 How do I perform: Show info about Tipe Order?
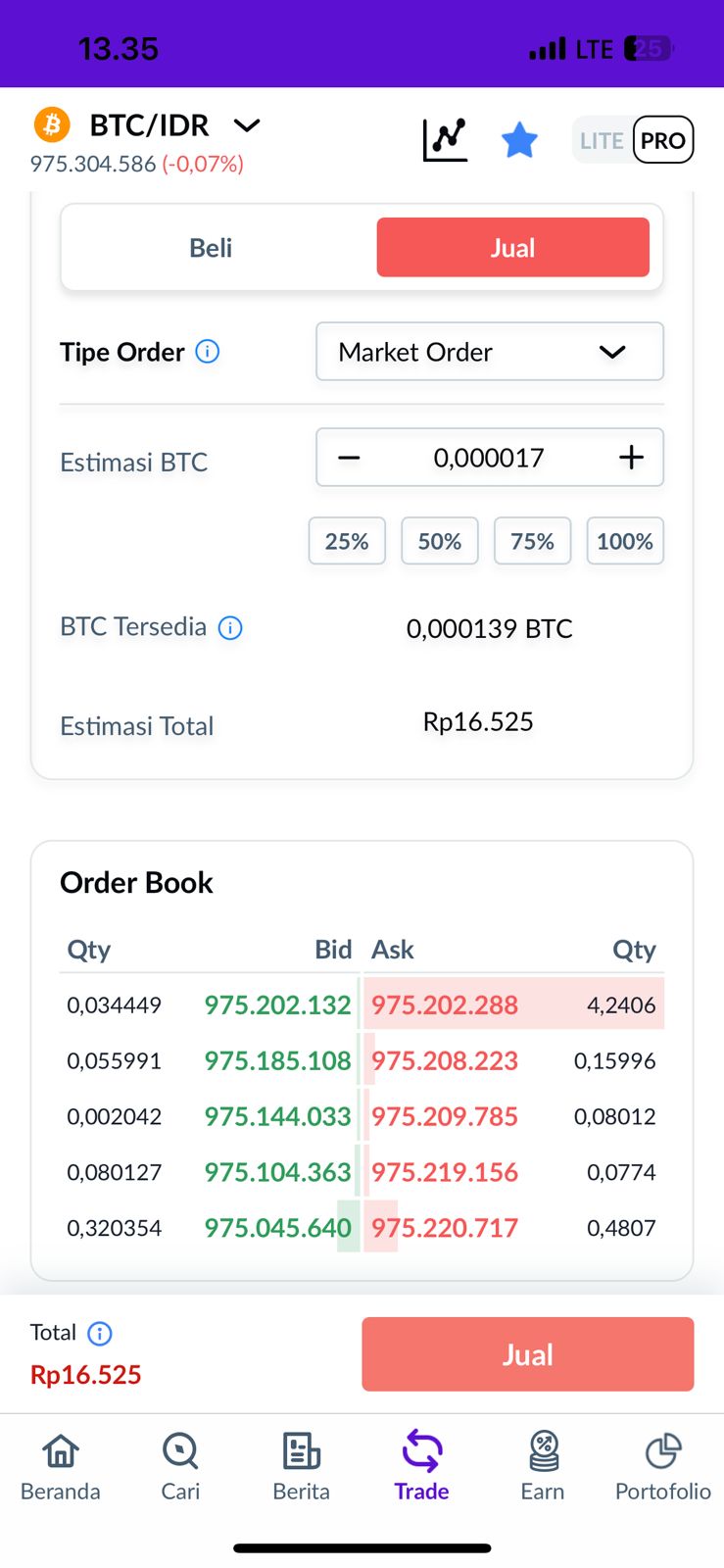coord(208,351)
